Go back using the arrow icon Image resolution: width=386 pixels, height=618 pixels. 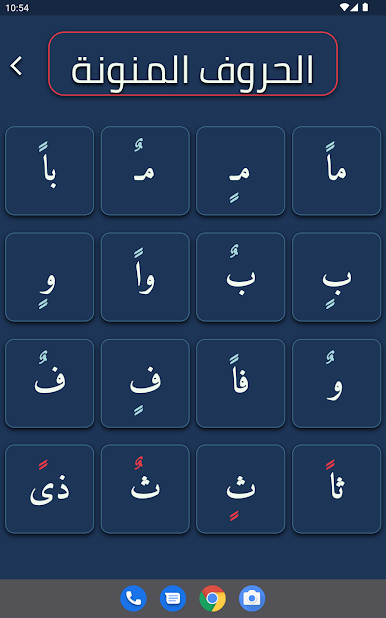(x=16, y=66)
